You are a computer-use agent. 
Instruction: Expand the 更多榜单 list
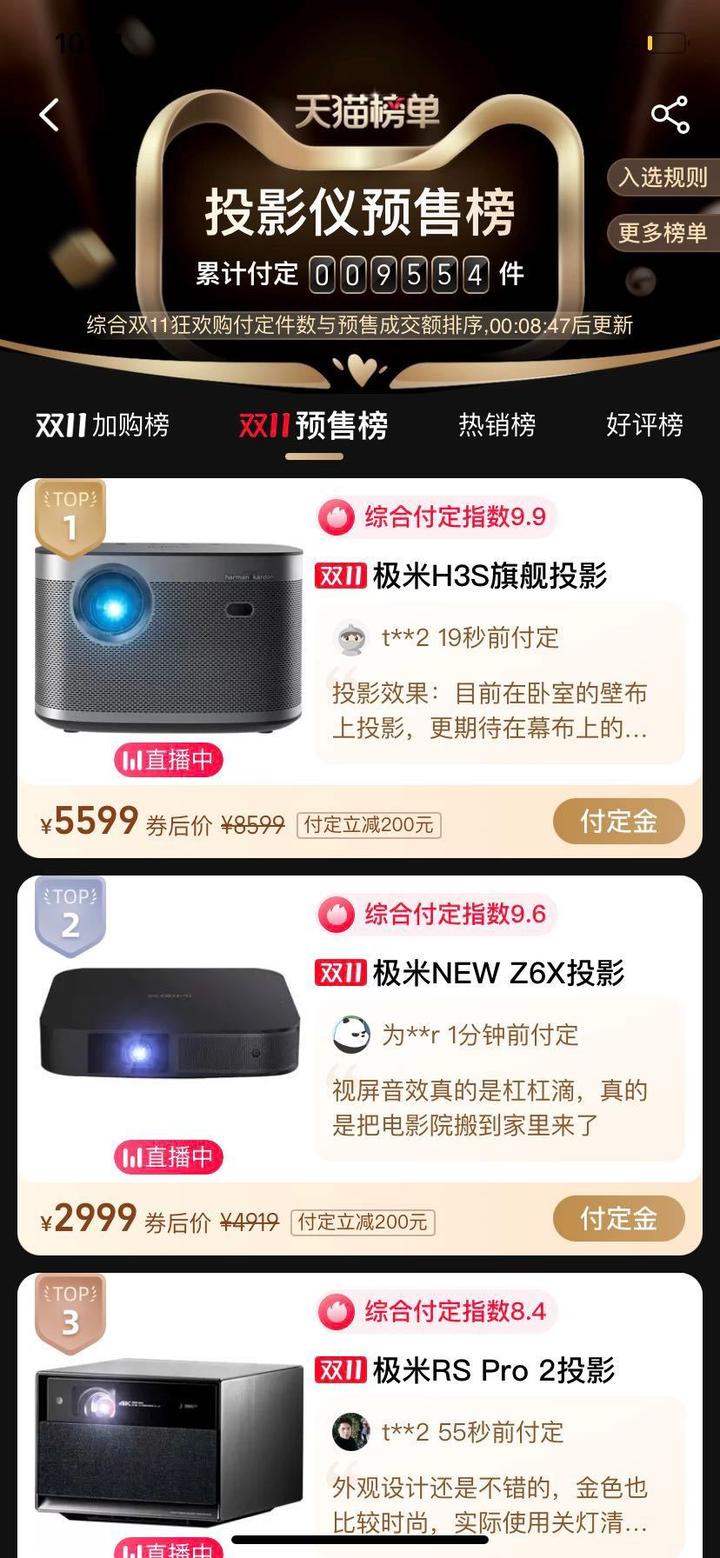point(662,231)
